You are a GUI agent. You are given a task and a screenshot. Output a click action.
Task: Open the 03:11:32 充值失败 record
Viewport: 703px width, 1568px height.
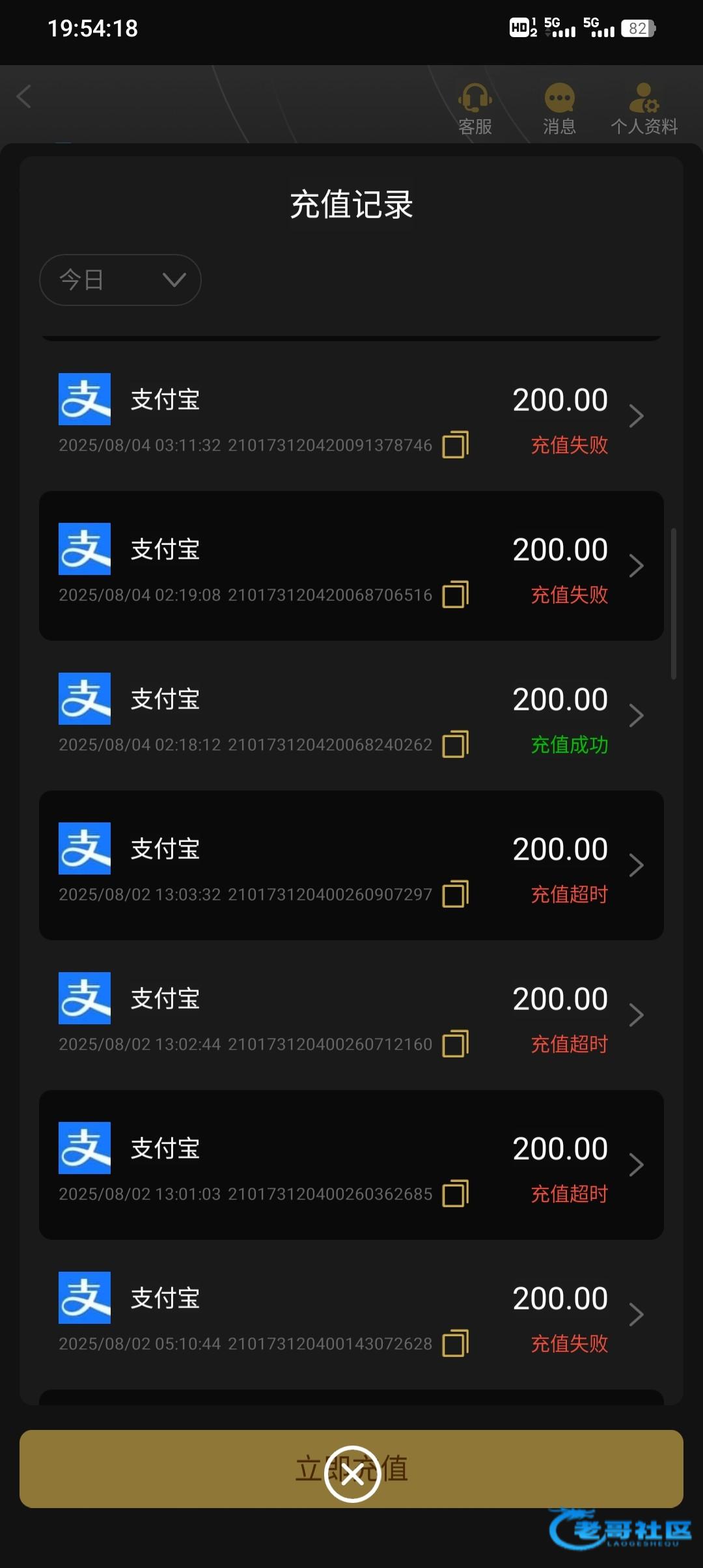(x=351, y=416)
